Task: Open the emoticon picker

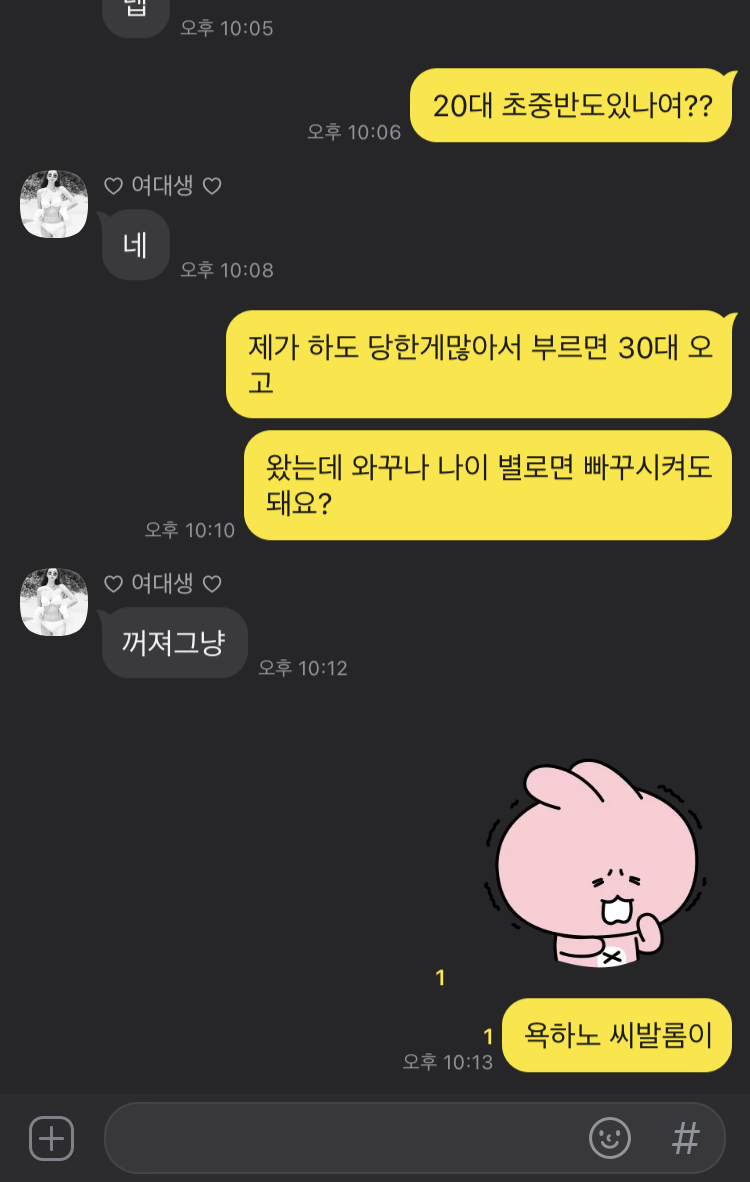Action: 610,1138
